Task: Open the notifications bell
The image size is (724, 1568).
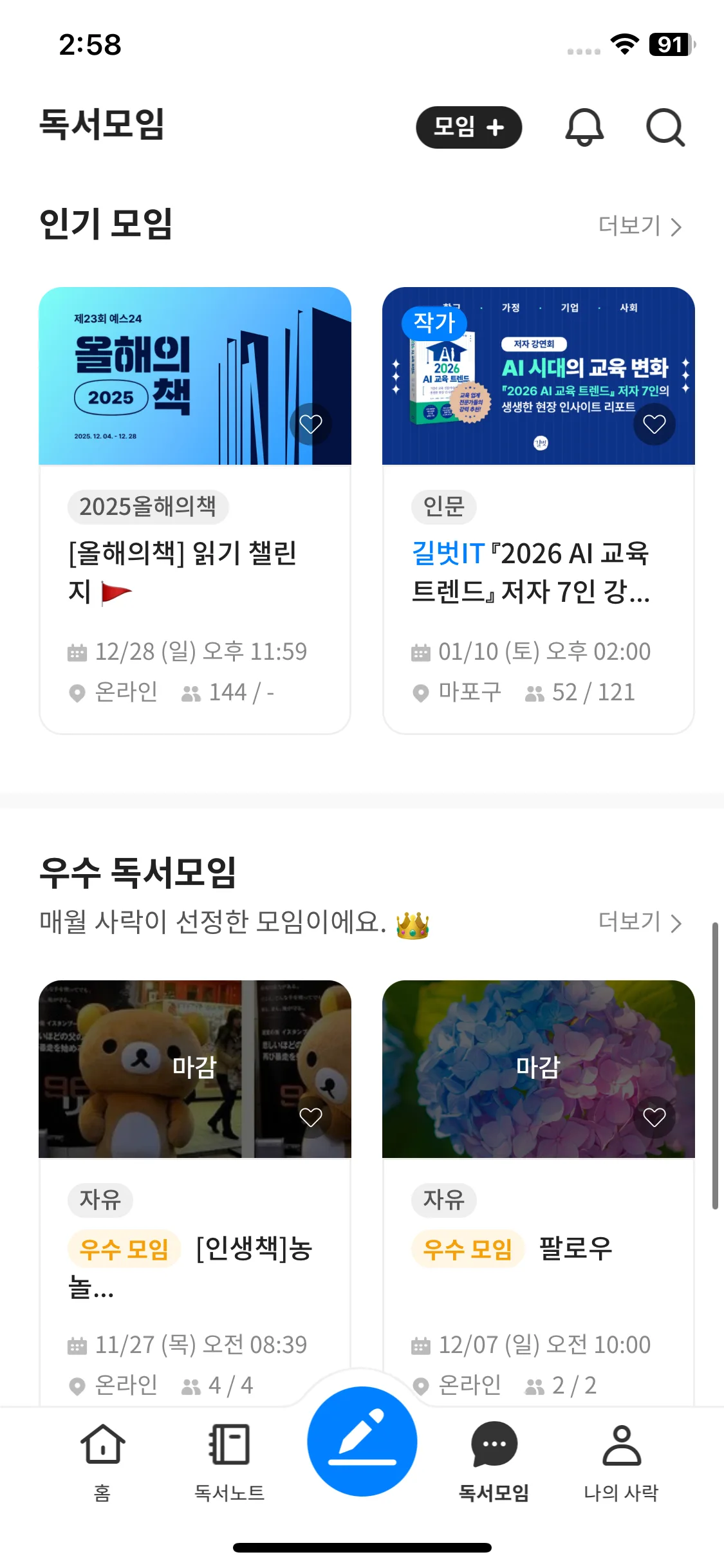Action: pos(584,127)
